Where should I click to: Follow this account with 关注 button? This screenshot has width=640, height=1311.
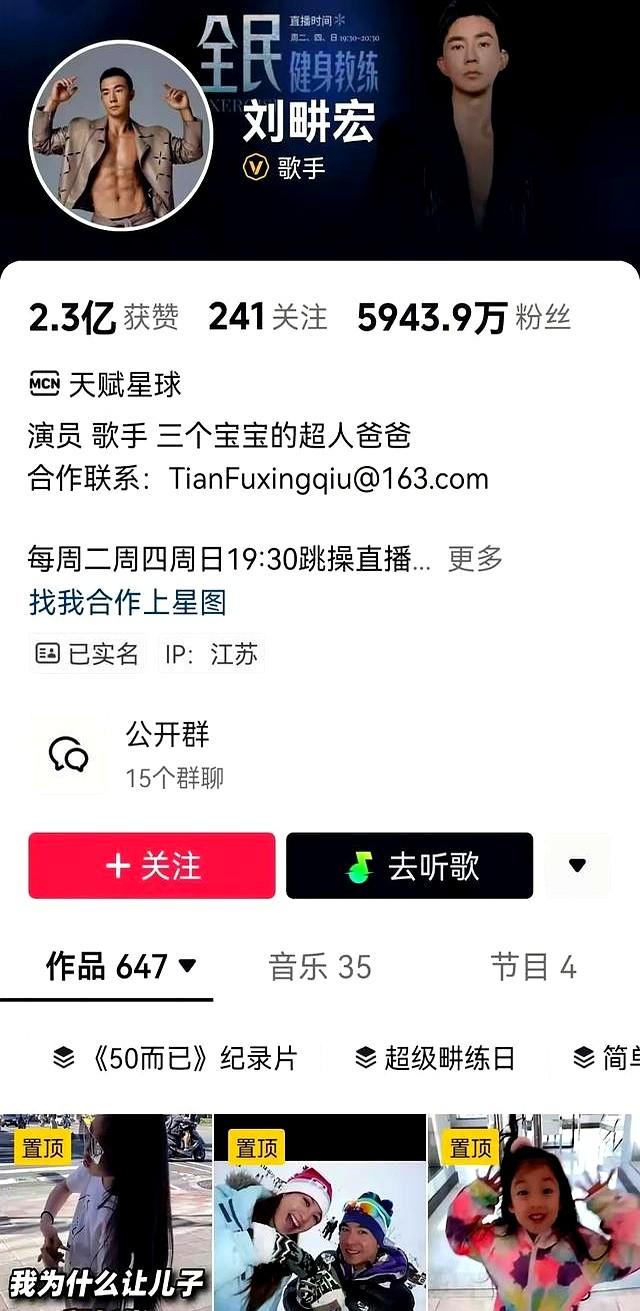[x=152, y=866]
